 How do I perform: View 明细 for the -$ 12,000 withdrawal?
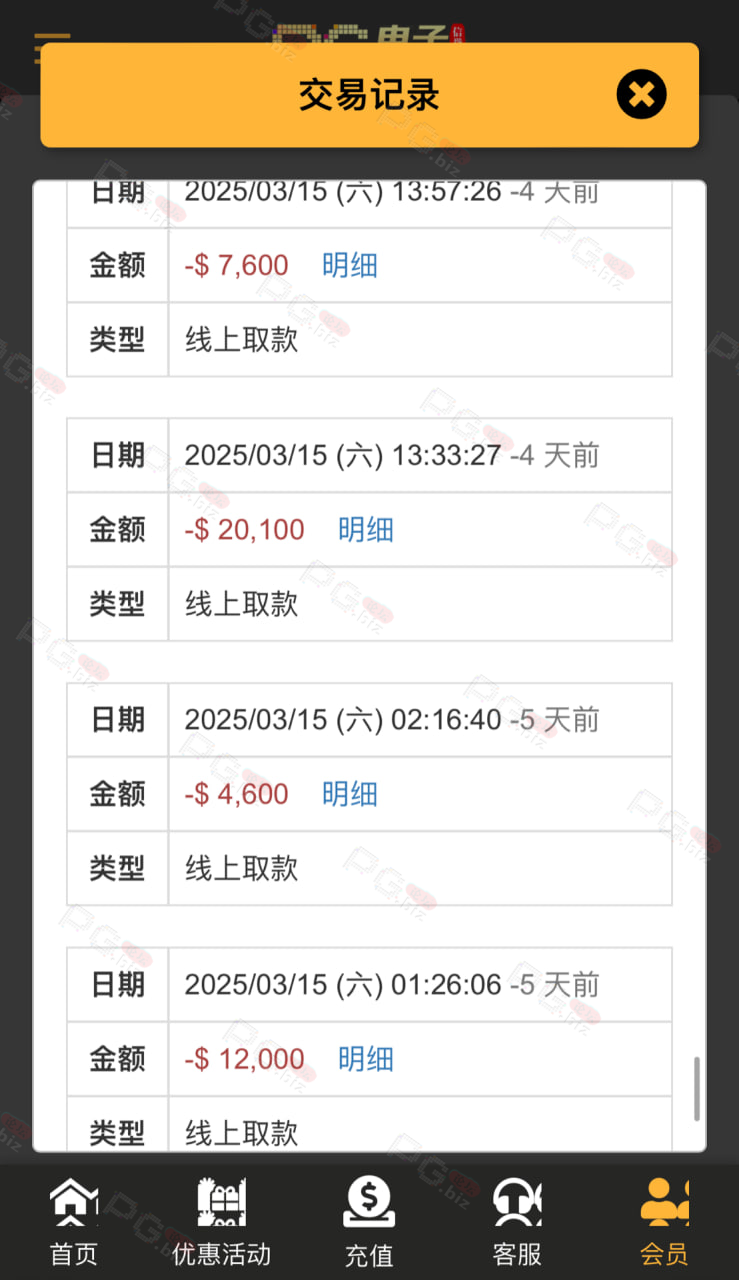366,1058
